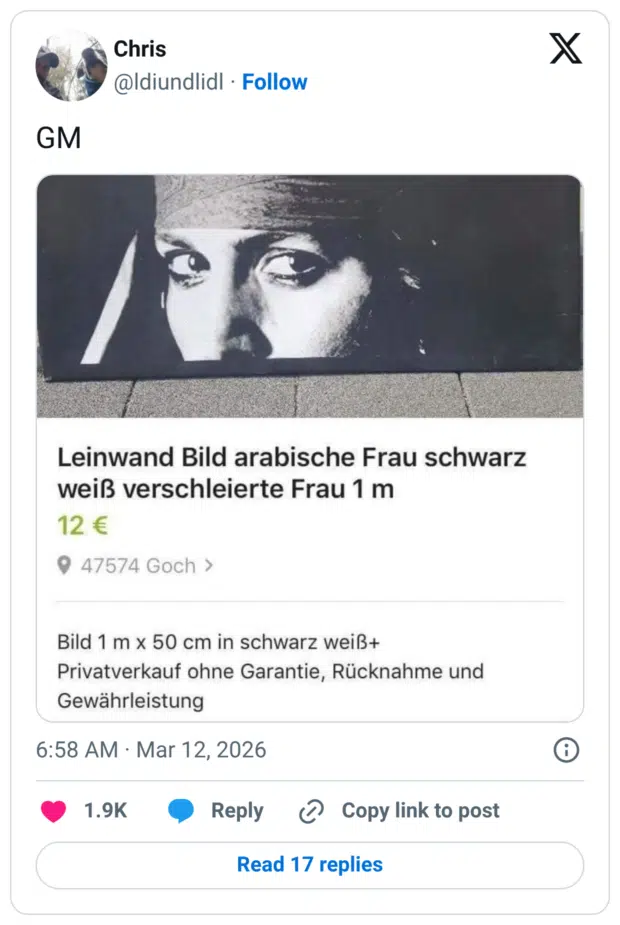The height and width of the screenshot is (925, 620).
Task: Read 17 replies
Action: tap(310, 864)
